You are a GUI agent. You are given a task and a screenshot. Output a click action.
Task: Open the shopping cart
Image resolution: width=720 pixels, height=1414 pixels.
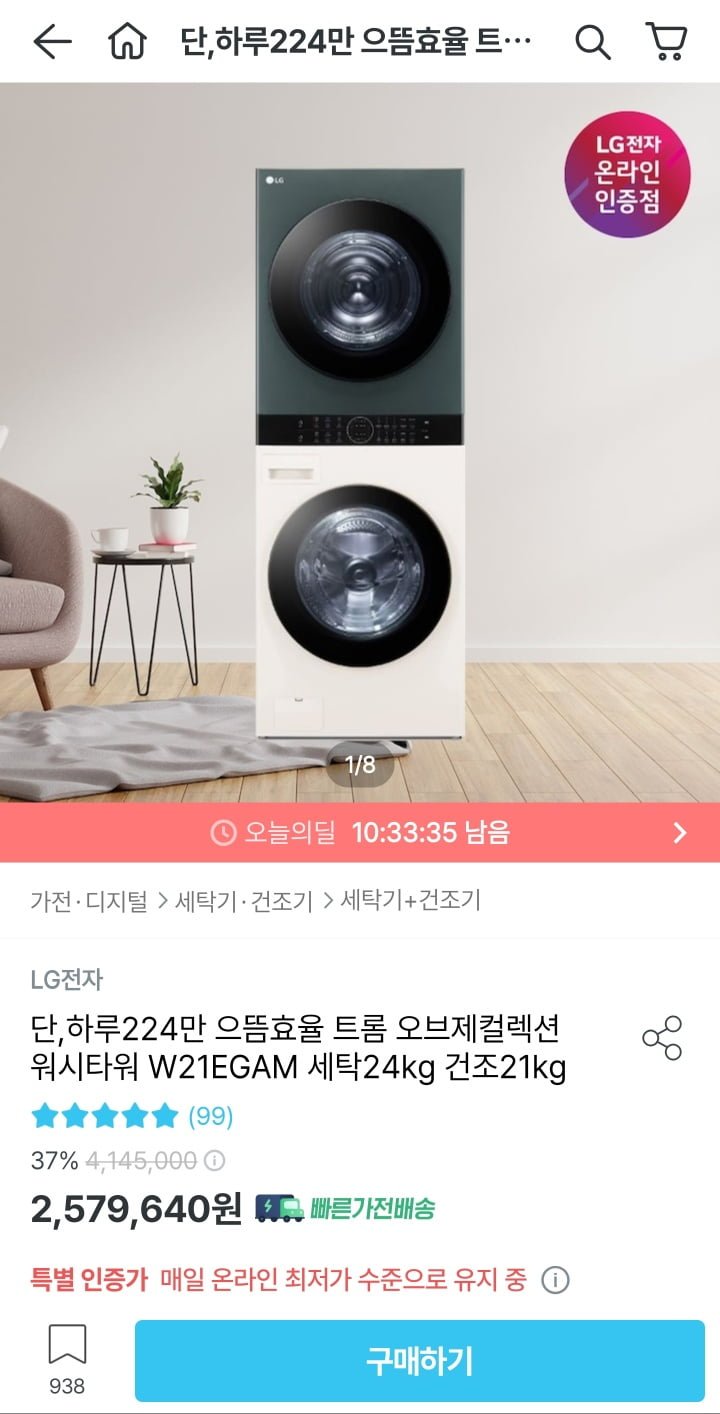[x=666, y=41]
